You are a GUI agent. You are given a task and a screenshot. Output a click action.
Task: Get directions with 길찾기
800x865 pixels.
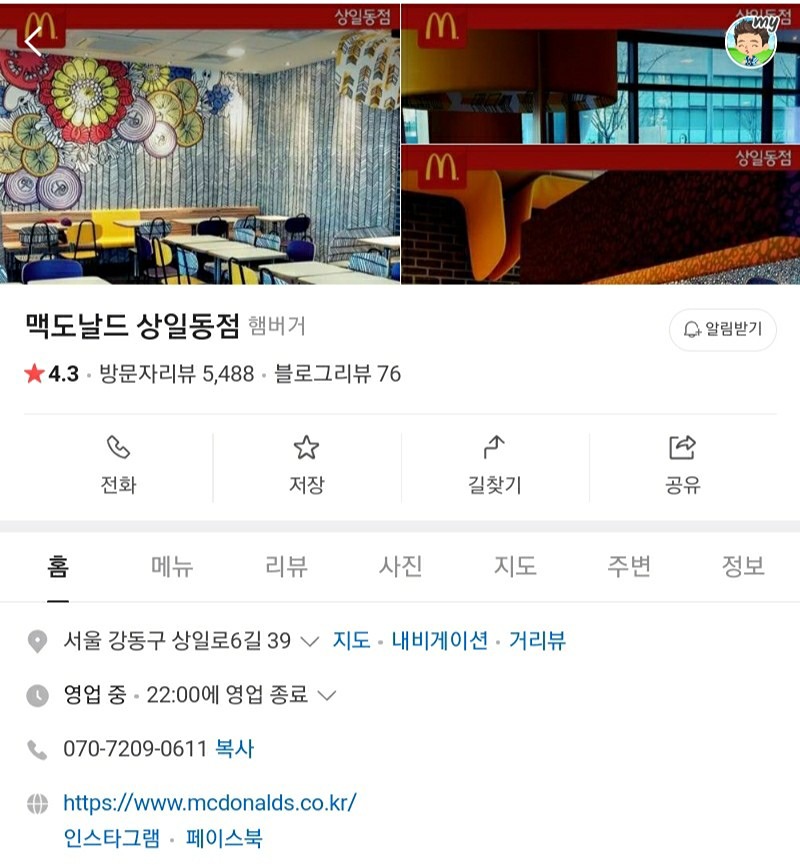coord(494,465)
